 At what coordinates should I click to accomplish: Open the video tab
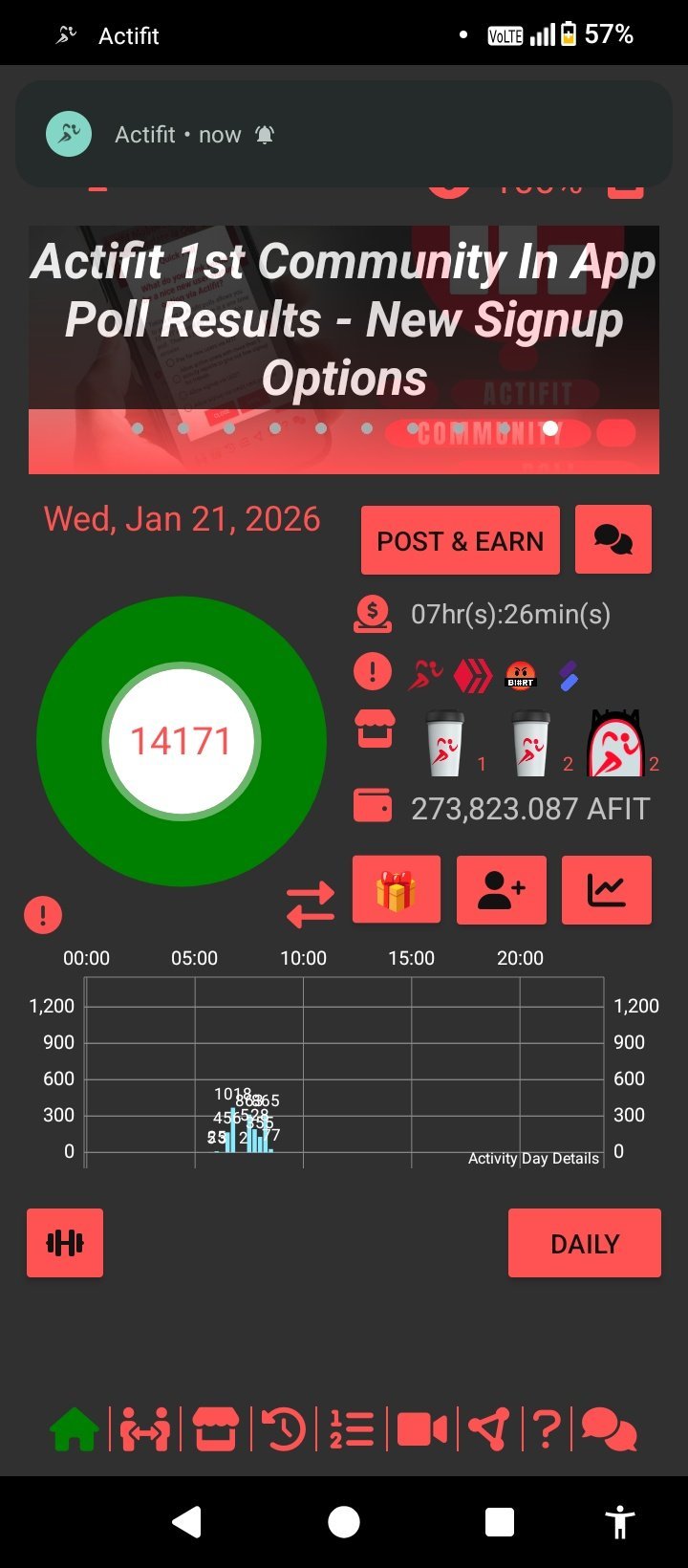pyautogui.click(x=421, y=1430)
